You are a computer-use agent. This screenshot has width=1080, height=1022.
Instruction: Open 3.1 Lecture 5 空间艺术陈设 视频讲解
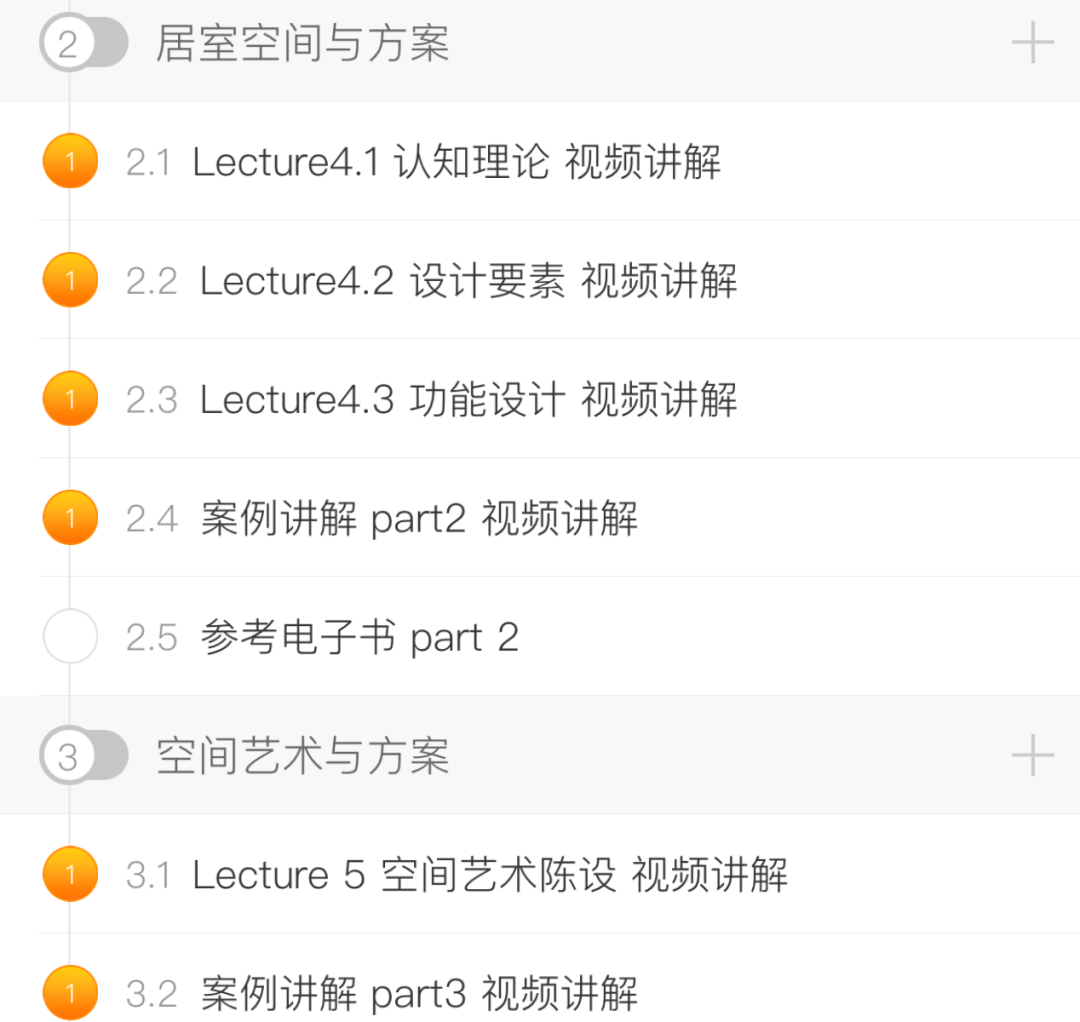pos(490,875)
